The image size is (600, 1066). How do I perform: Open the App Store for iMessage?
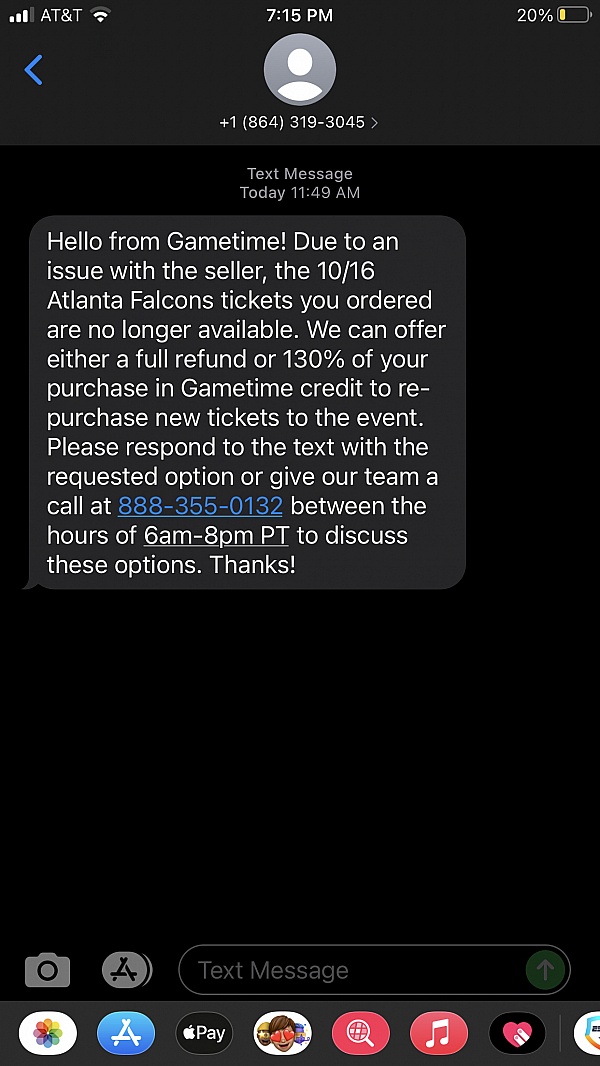(126, 1033)
